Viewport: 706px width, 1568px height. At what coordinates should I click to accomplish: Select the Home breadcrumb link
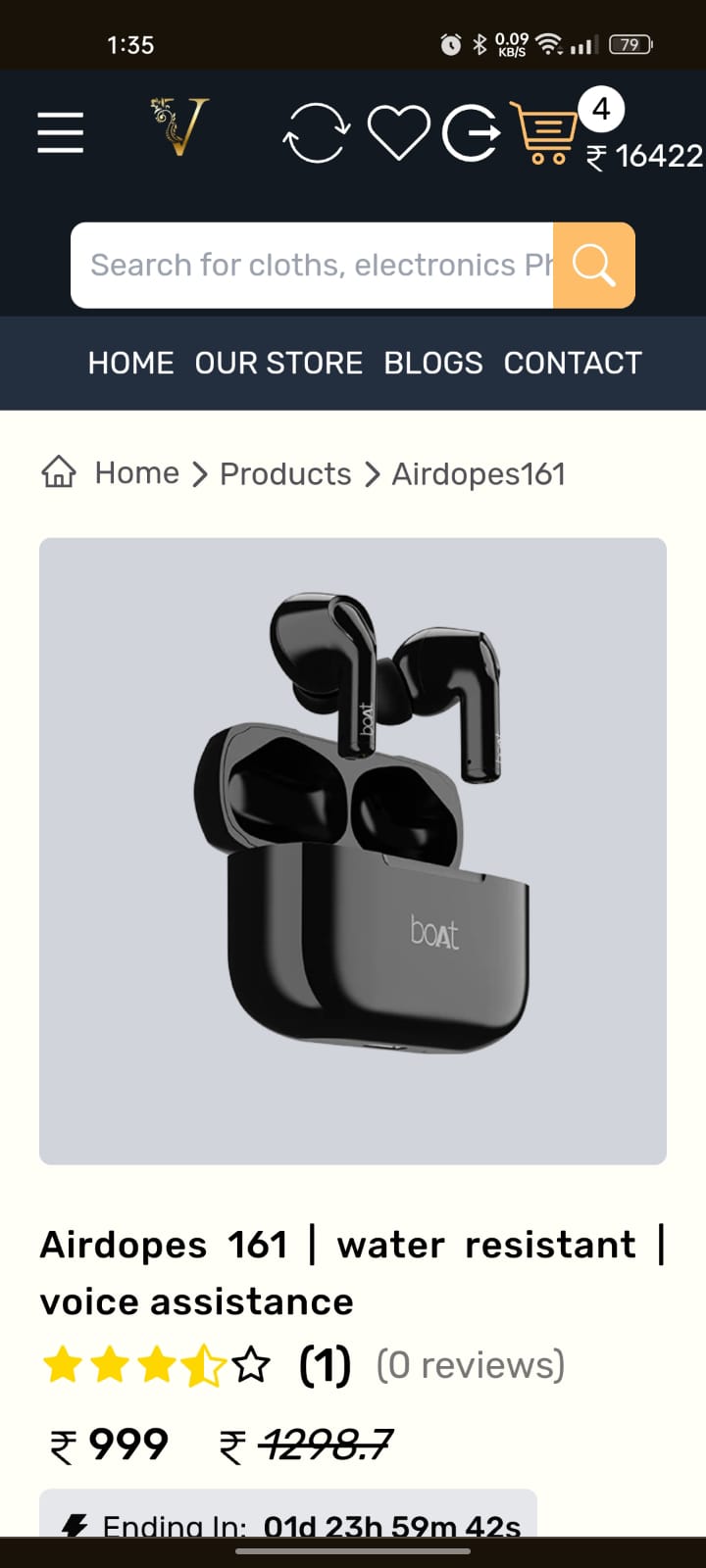coord(136,473)
